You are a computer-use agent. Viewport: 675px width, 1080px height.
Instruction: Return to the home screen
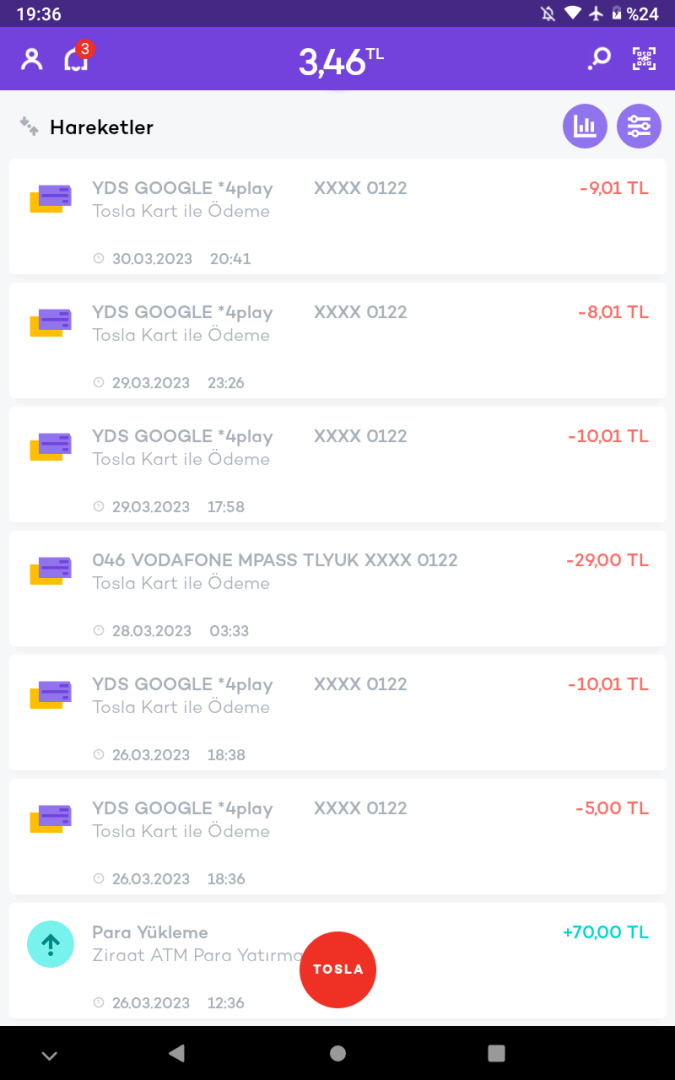[338, 1053]
